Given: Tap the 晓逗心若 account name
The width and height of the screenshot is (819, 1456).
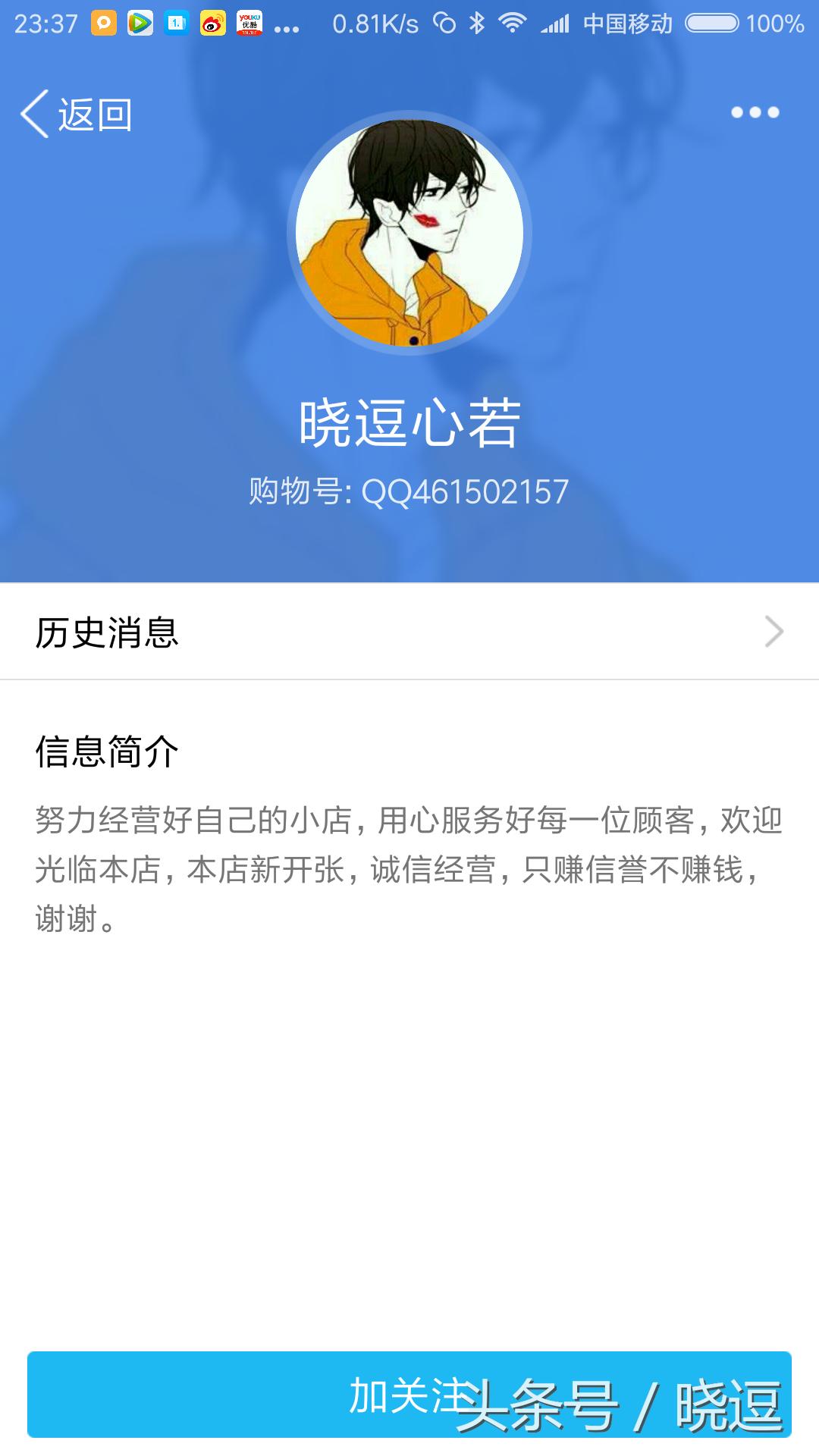Looking at the screenshot, I should tap(409, 425).
